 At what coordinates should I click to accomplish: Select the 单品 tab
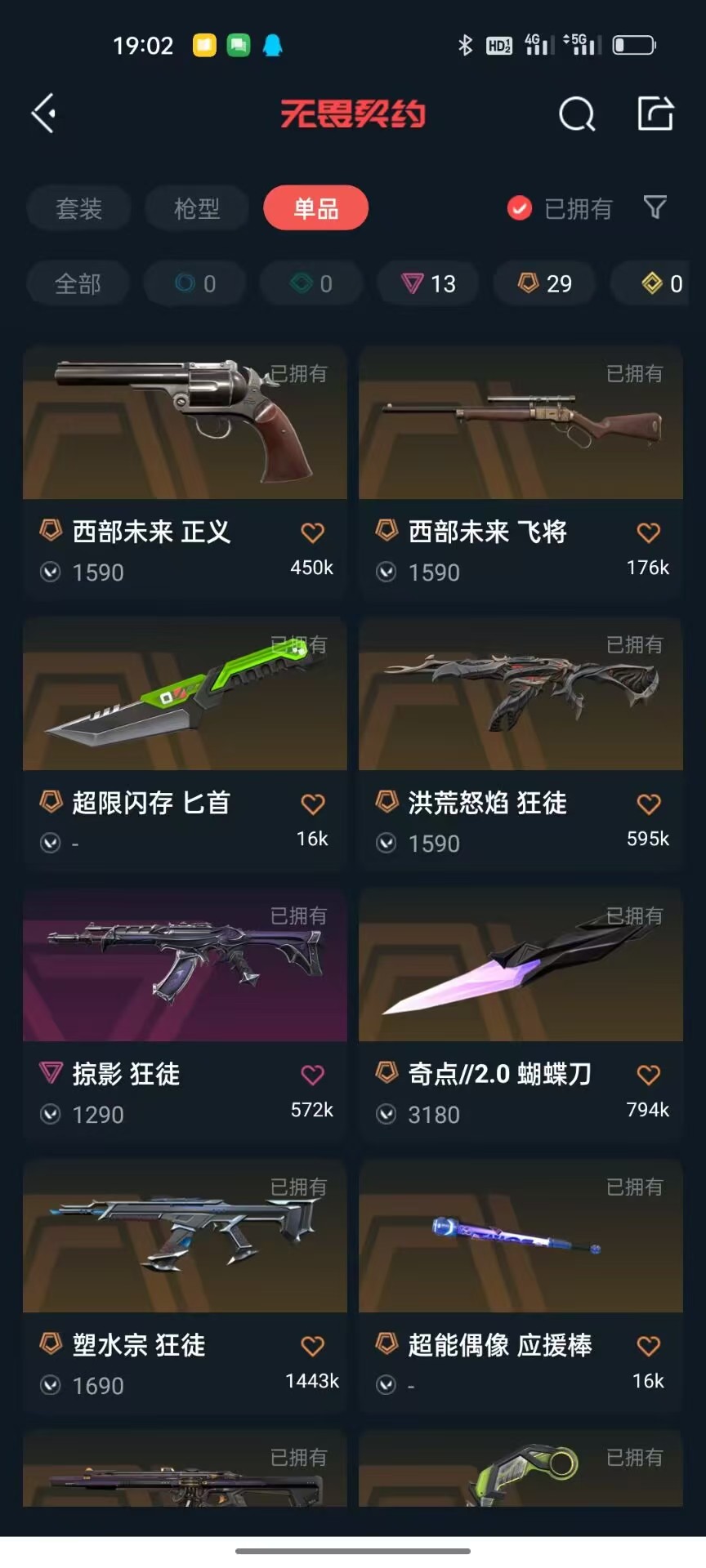point(315,208)
